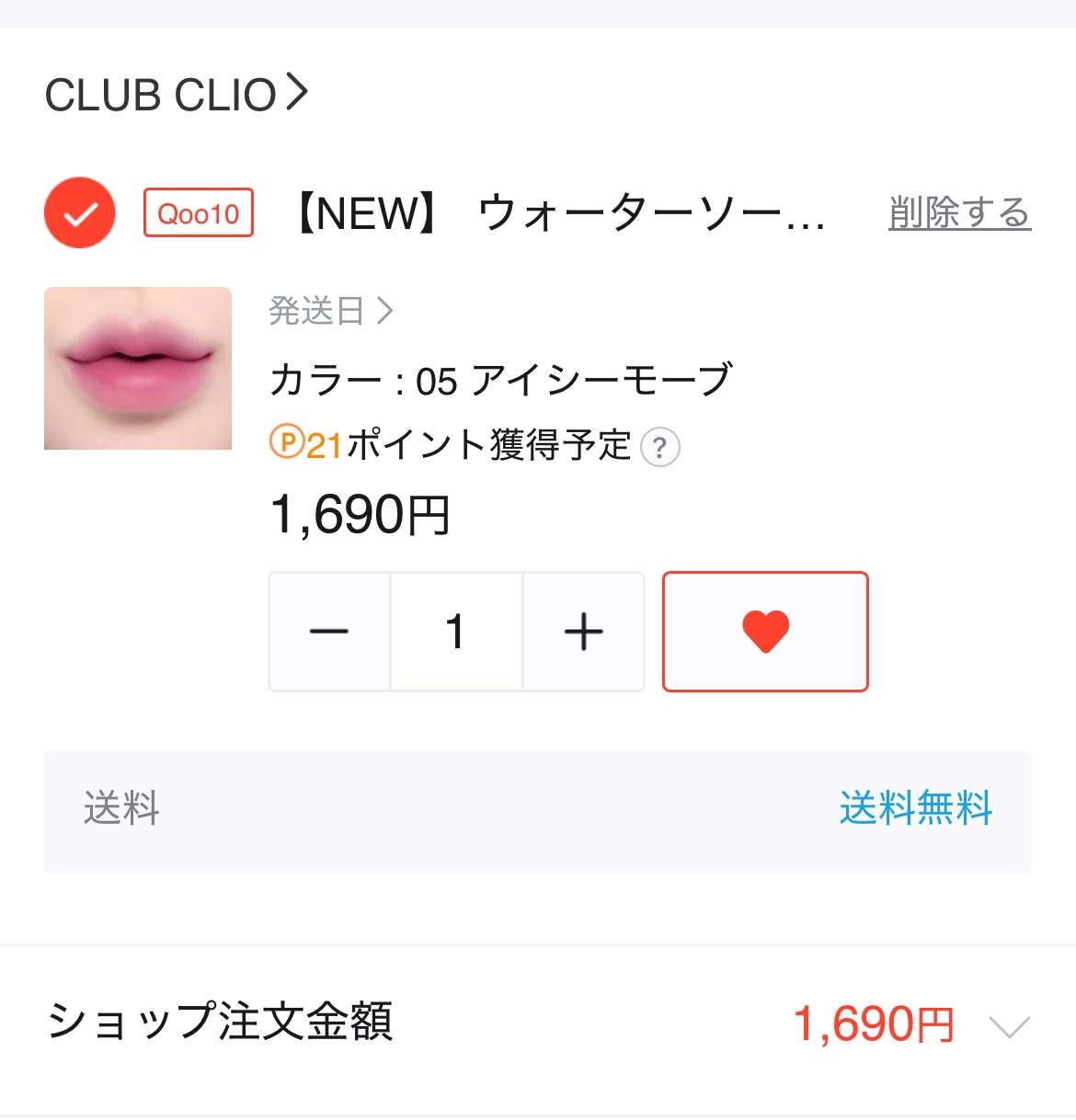Select the CLUB CLIO shop arrow icon
Screen dimensions: 1076x1120
click(298, 93)
